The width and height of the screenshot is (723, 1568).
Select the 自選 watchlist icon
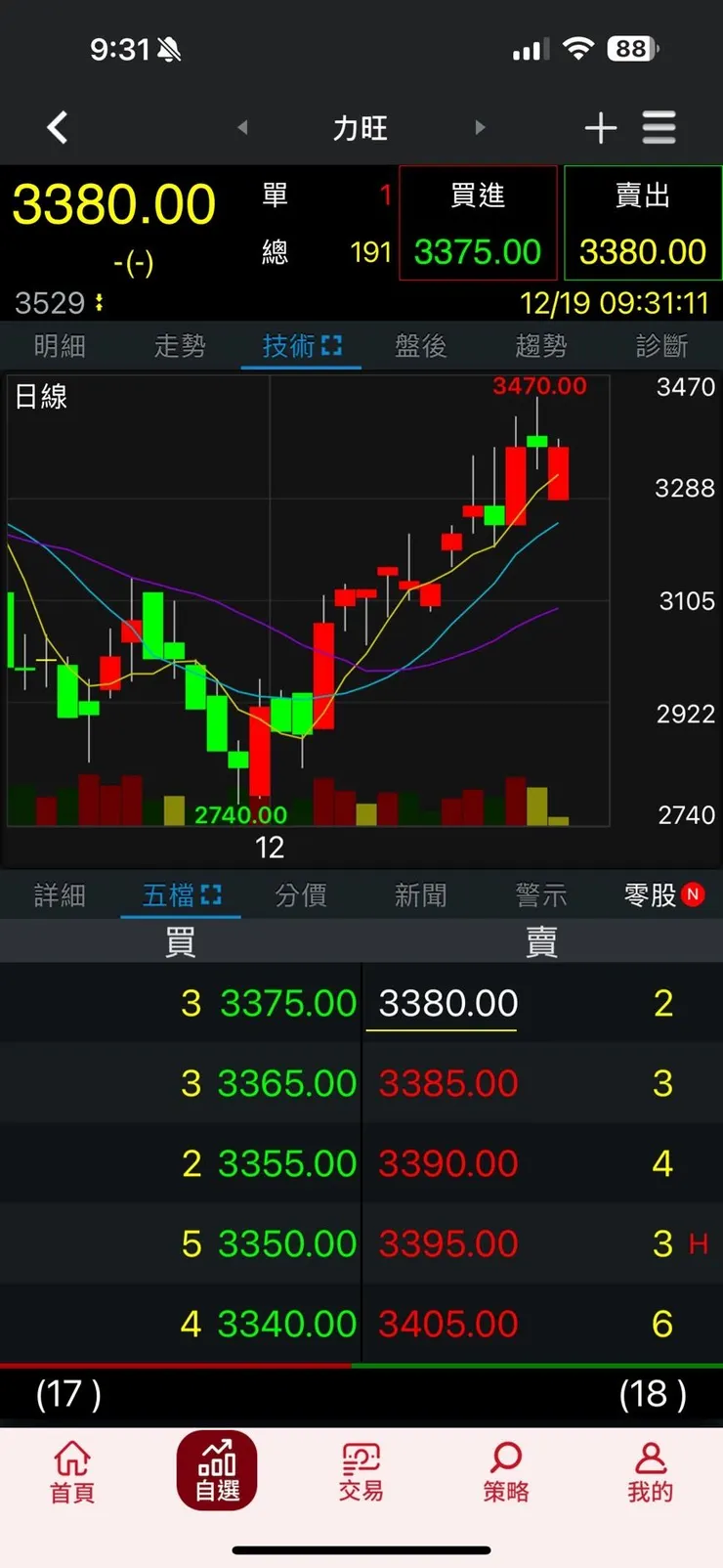coord(216,1472)
